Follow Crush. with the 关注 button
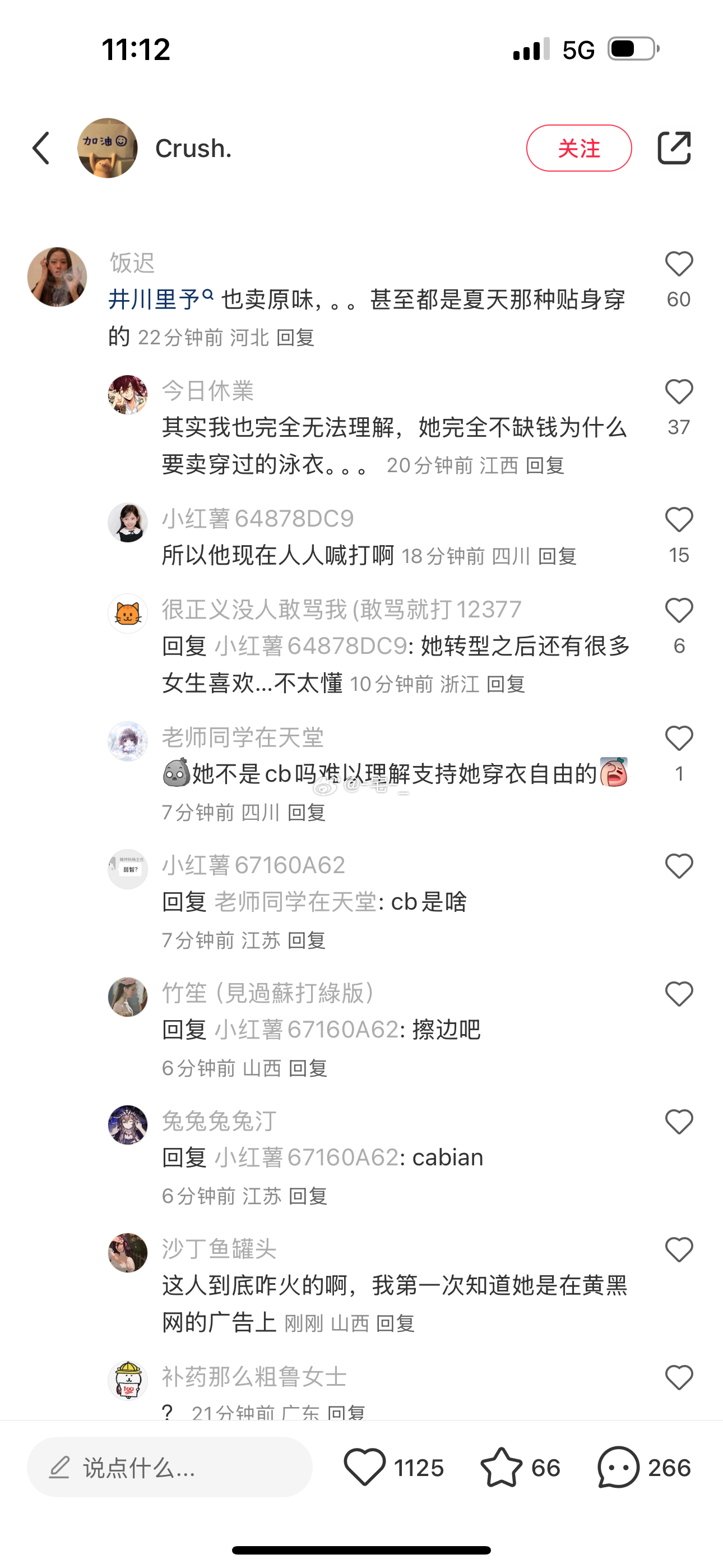Screen dimensions: 723x1568 578,148
